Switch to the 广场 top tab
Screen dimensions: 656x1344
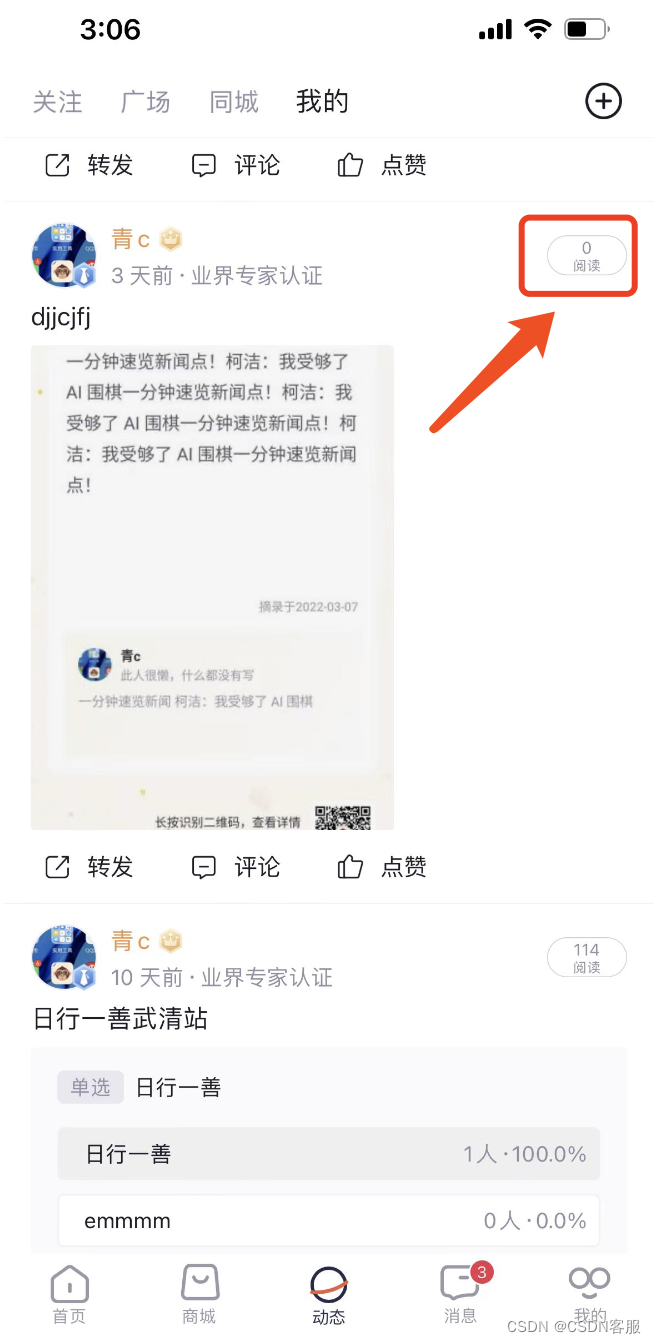pos(145,102)
